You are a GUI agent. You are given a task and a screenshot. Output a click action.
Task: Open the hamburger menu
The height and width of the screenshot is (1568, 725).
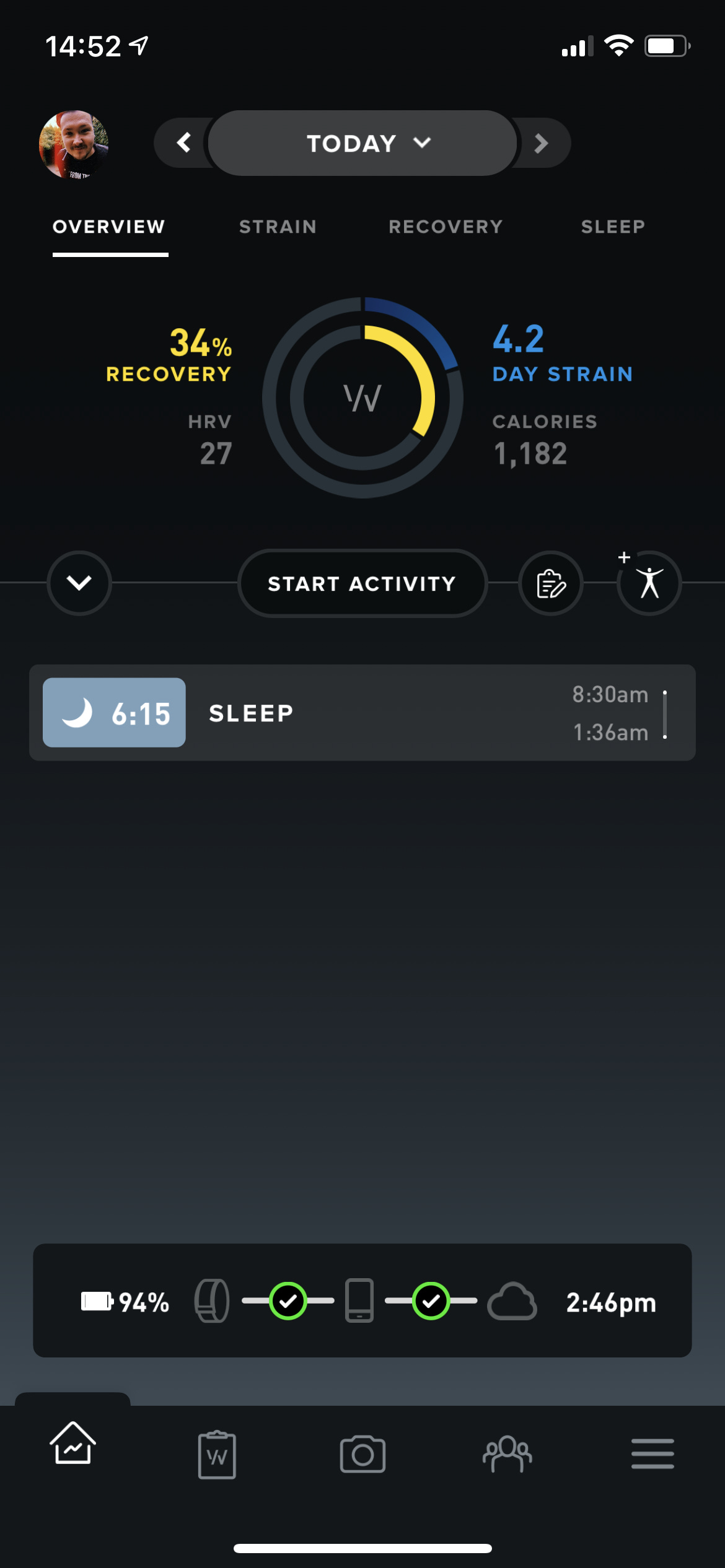click(652, 1454)
